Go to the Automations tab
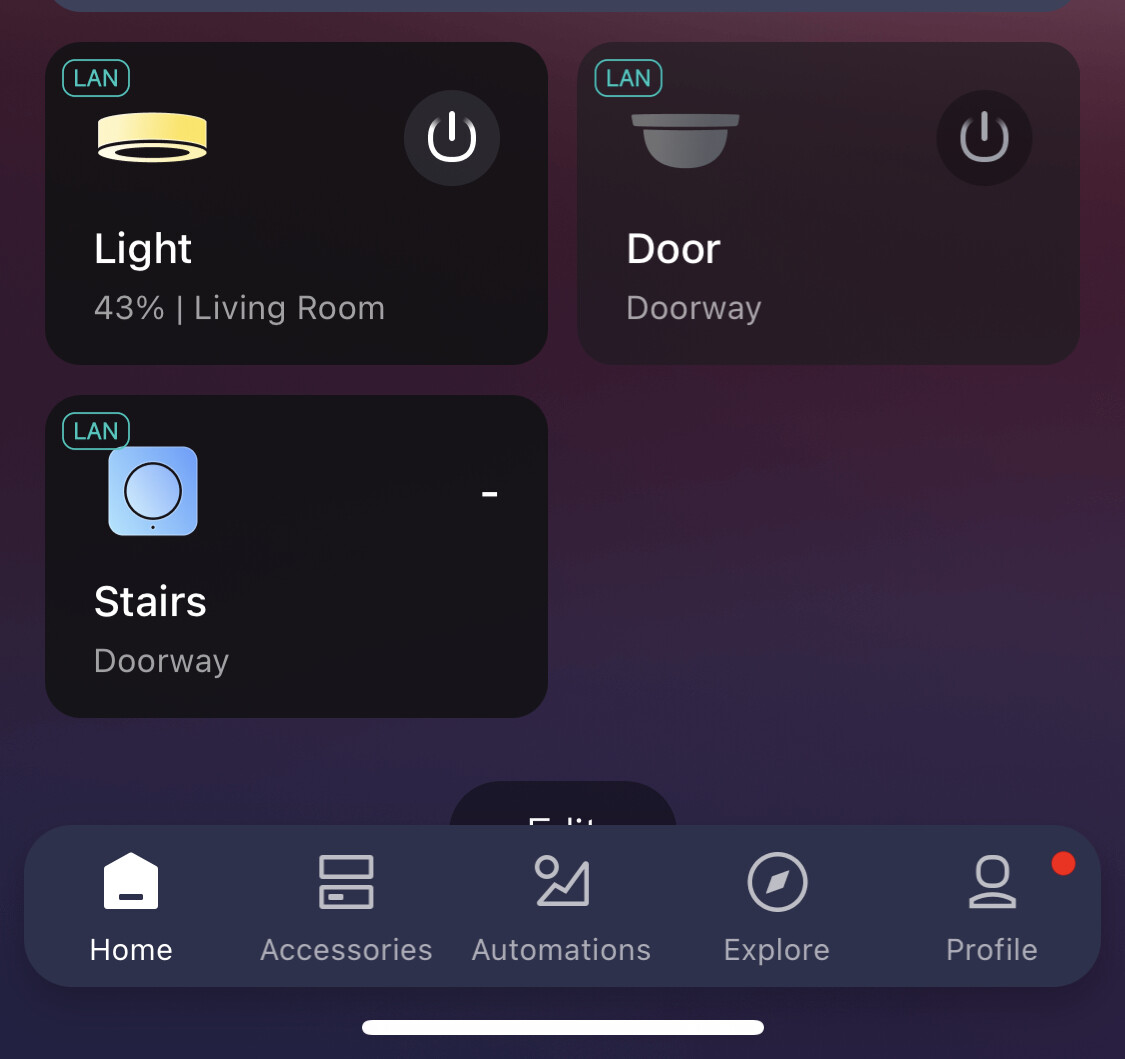The height and width of the screenshot is (1059, 1125). pyautogui.click(x=561, y=907)
